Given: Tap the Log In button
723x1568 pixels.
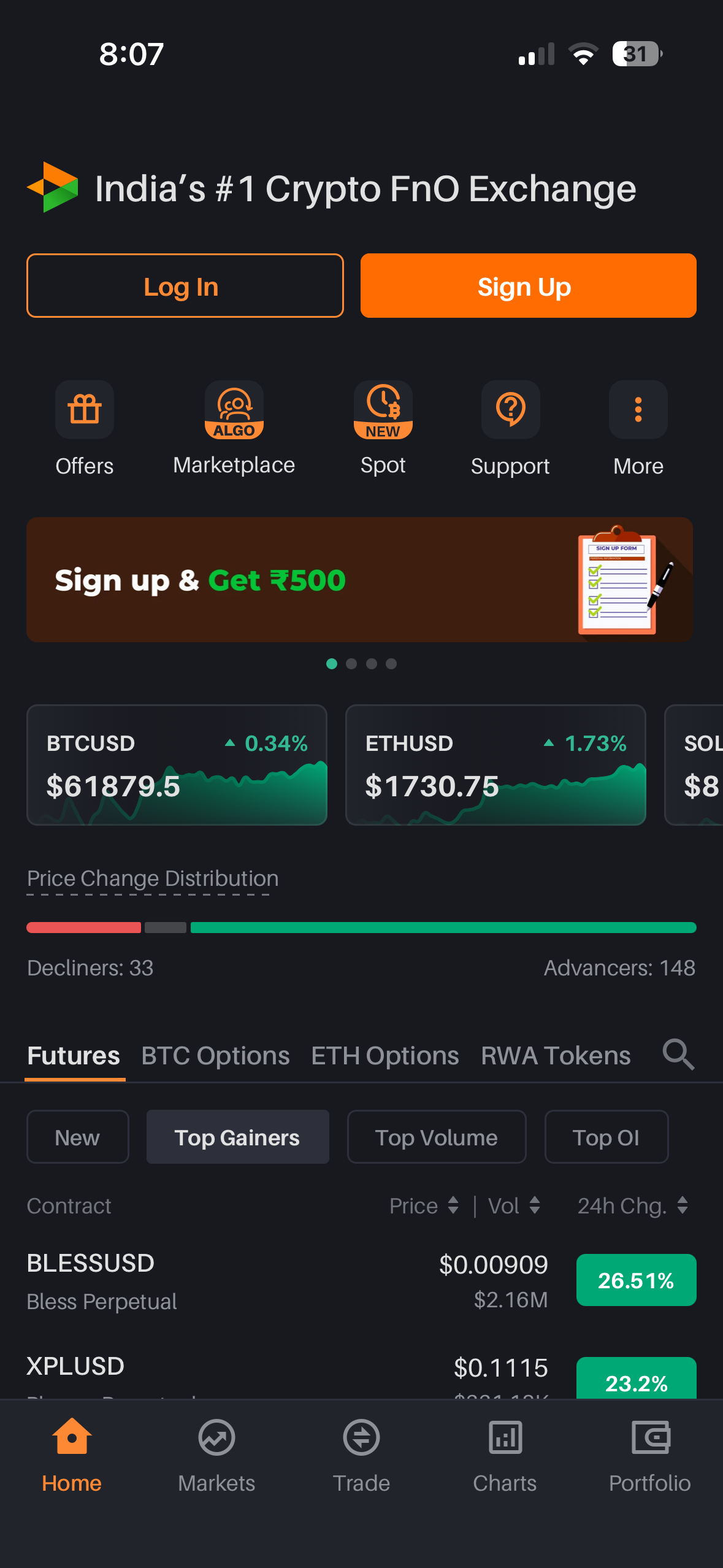Looking at the screenshot, I should [x=185, y=286].
